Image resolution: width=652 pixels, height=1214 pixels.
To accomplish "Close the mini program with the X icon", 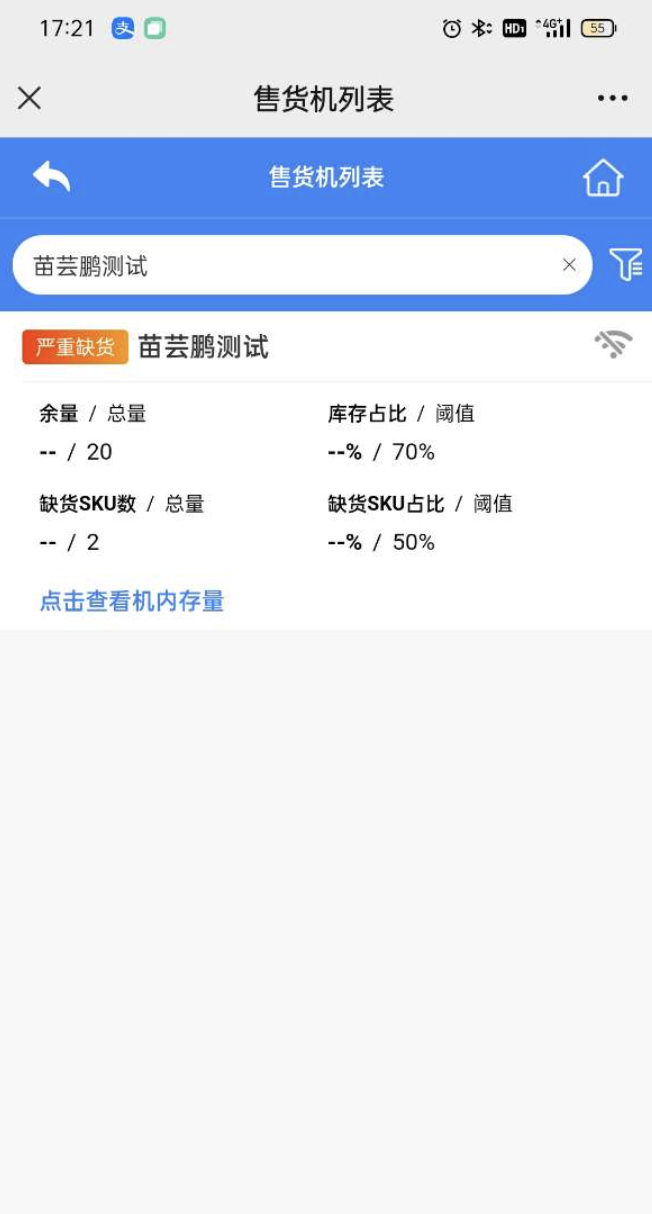I will [29, 98].
